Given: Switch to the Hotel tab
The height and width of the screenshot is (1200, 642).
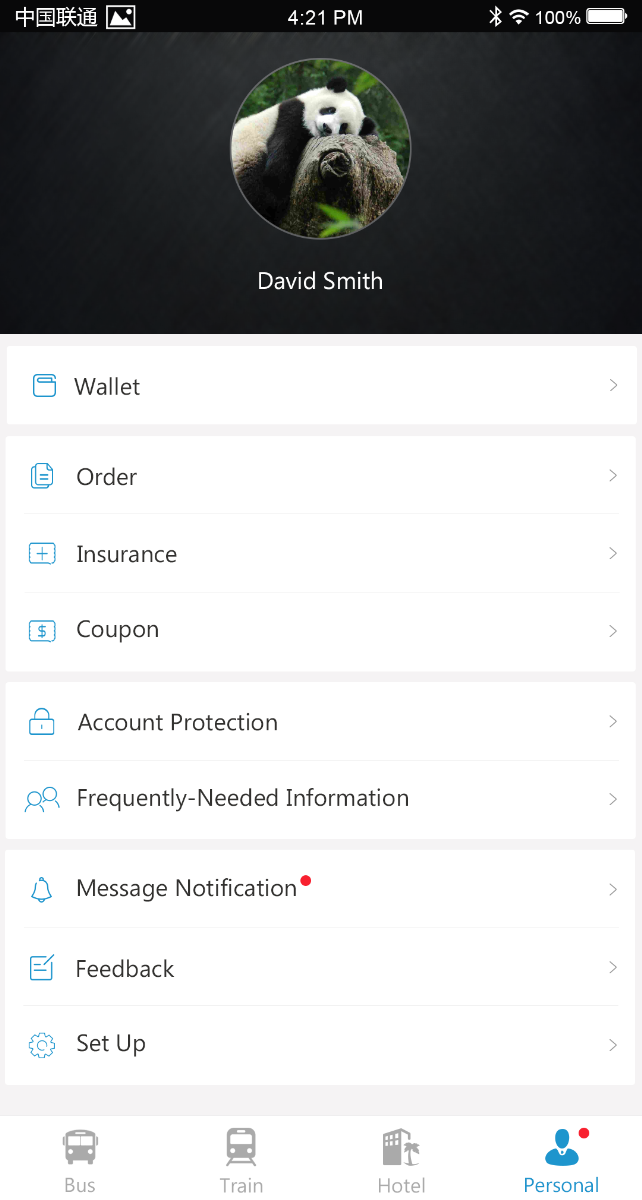Looking at the screenshot, I should [401, 1160].
